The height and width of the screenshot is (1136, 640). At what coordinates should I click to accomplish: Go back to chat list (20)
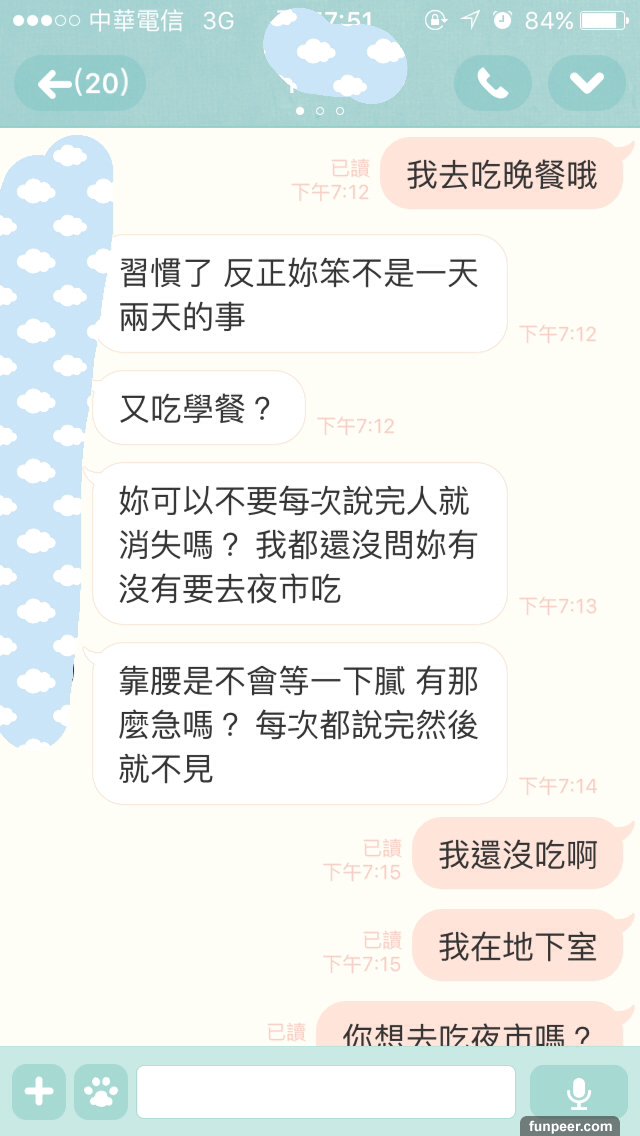(x=80, y=84)
